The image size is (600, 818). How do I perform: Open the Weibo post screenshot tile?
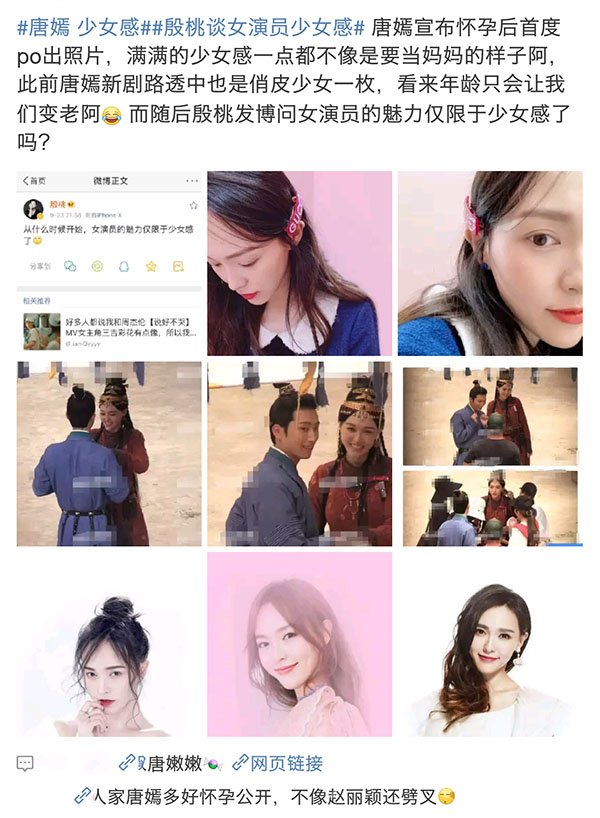click(x=109, y=263)
